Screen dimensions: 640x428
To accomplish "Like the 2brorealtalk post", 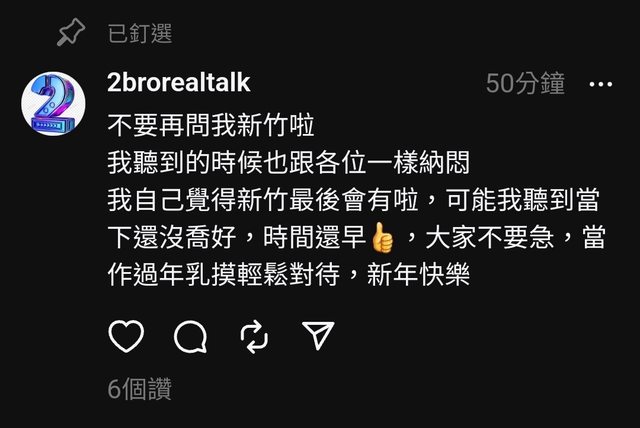I will coord(126,337).
